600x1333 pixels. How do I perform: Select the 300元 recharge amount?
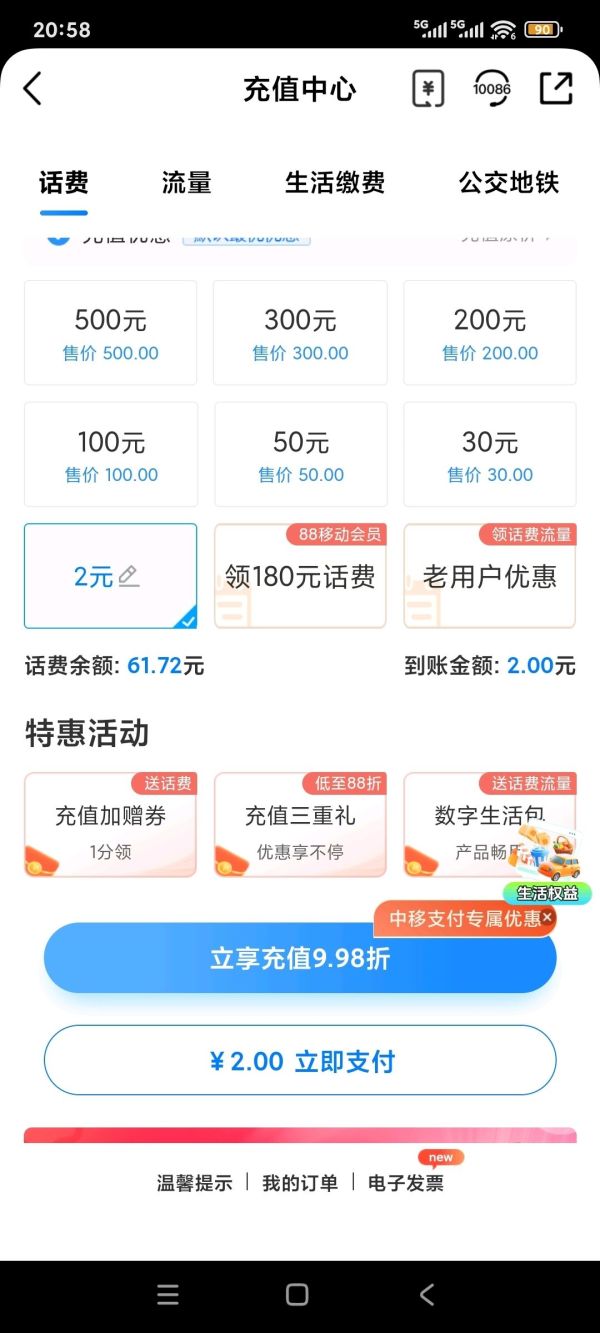[x=300, y=333]
